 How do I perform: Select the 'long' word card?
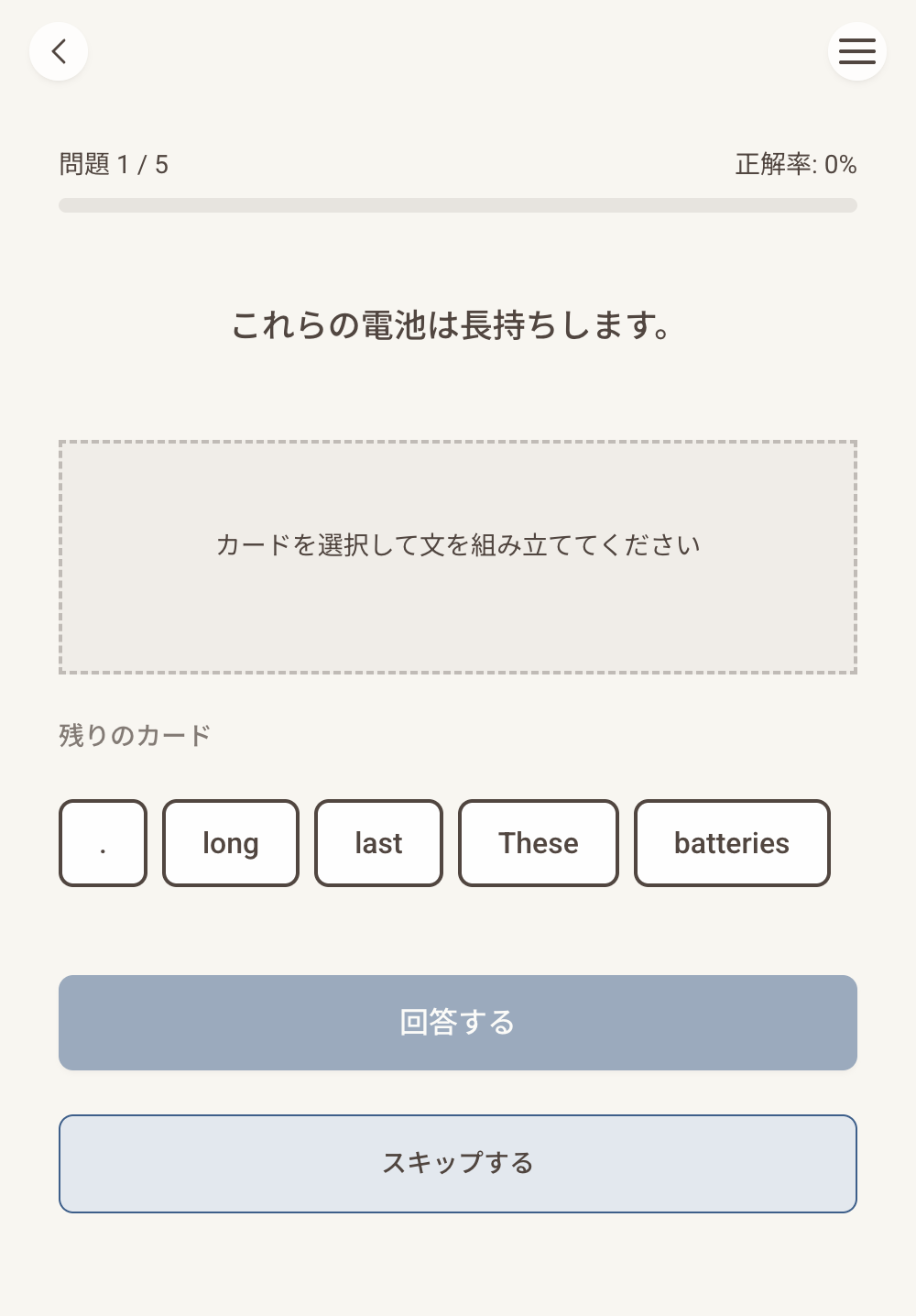coord(230,842)
